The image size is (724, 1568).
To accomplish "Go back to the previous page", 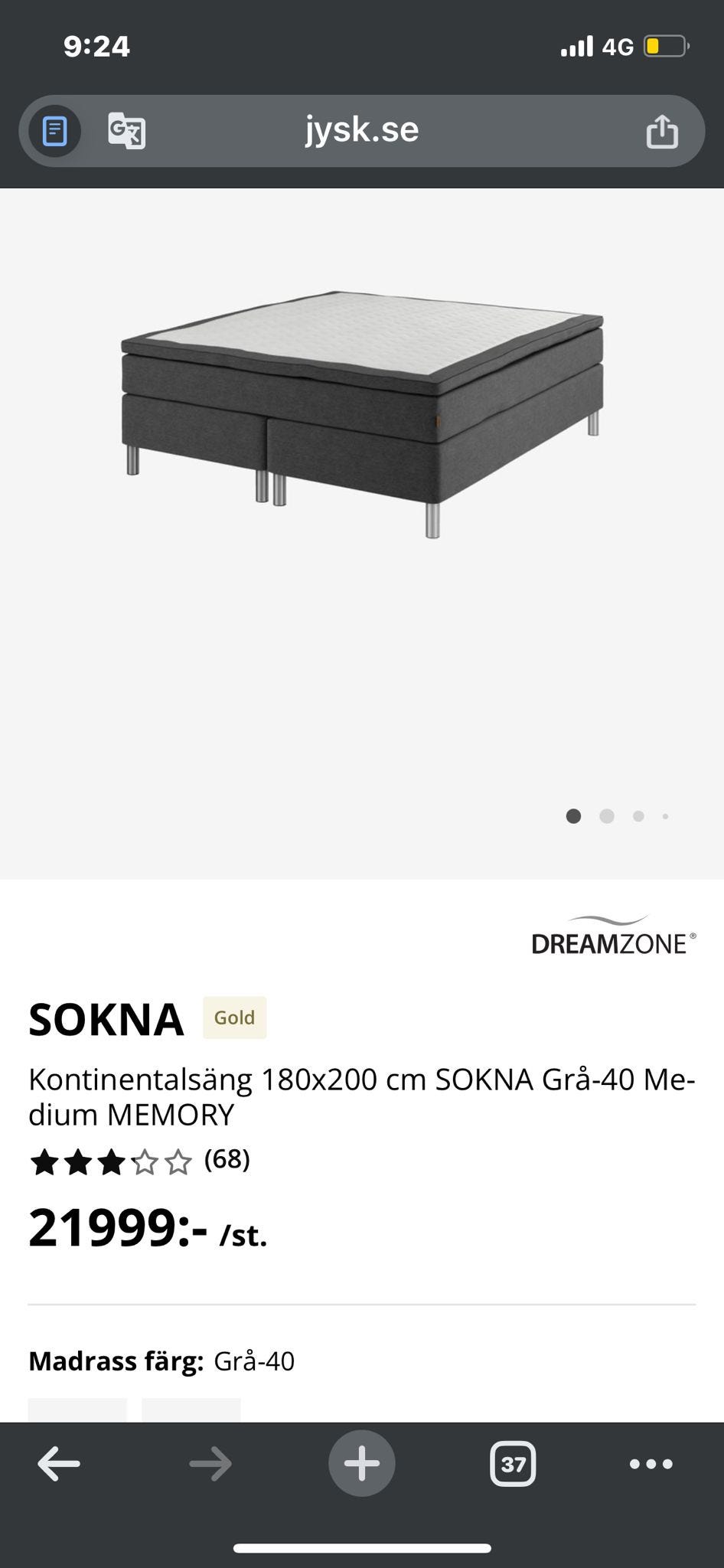I will 59,1464.
